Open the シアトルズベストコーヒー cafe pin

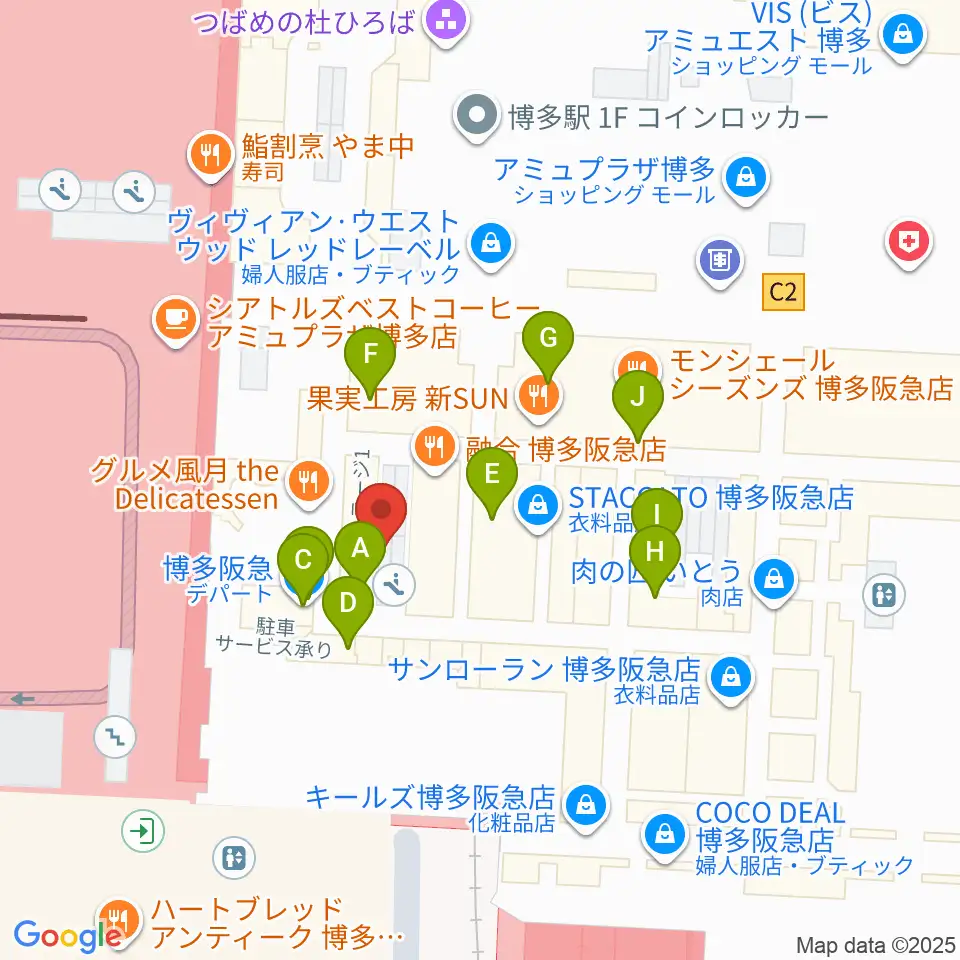(176, 320)
